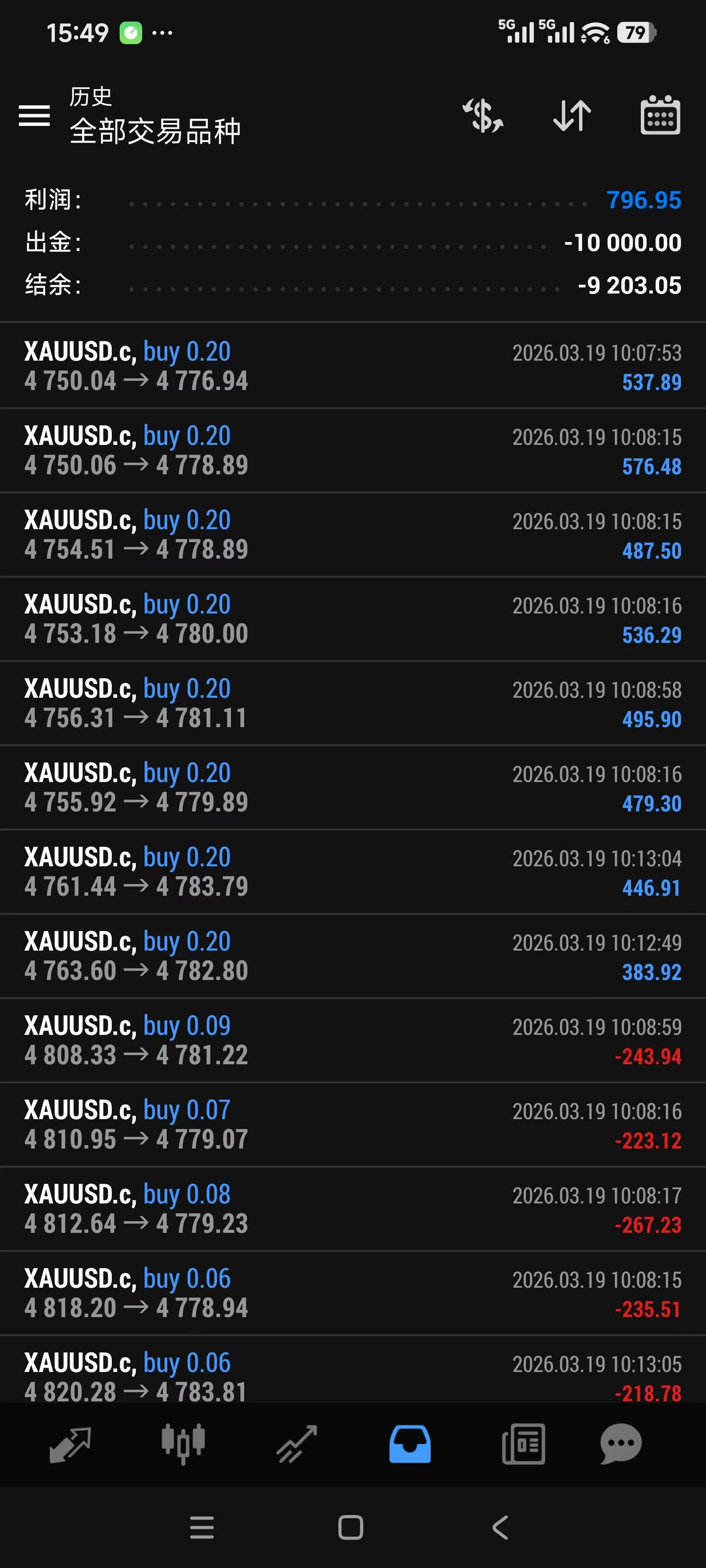Switch to the Chart candlestick tab
The image size is (706, 1568).
pos(183,1444)
